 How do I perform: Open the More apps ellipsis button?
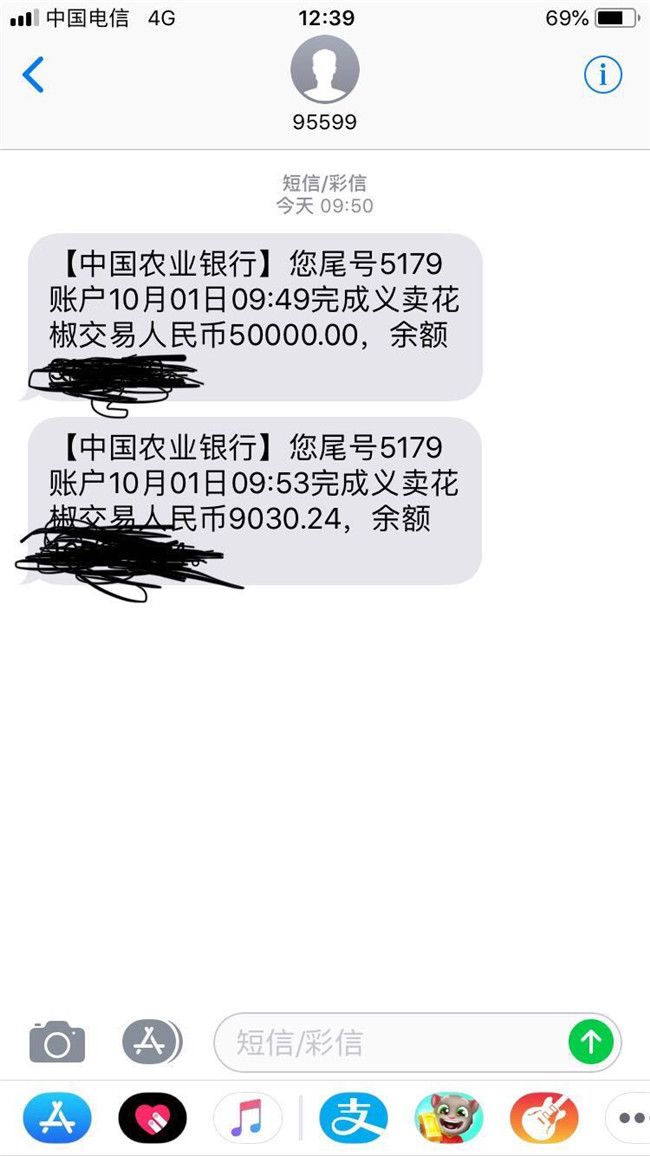pos(630,1118)
